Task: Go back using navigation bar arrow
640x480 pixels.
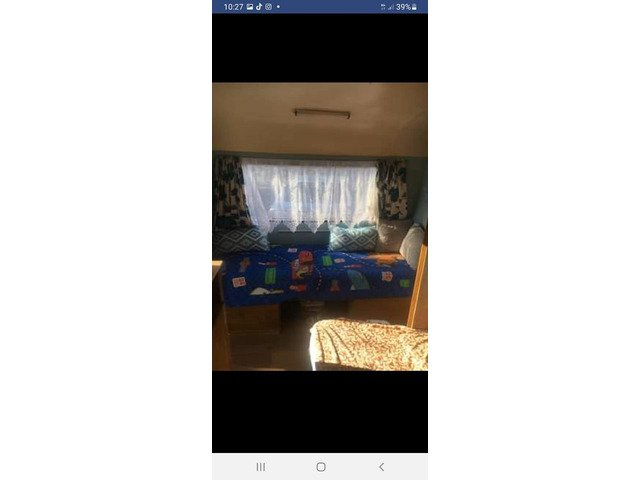Action: click(381, 467)
